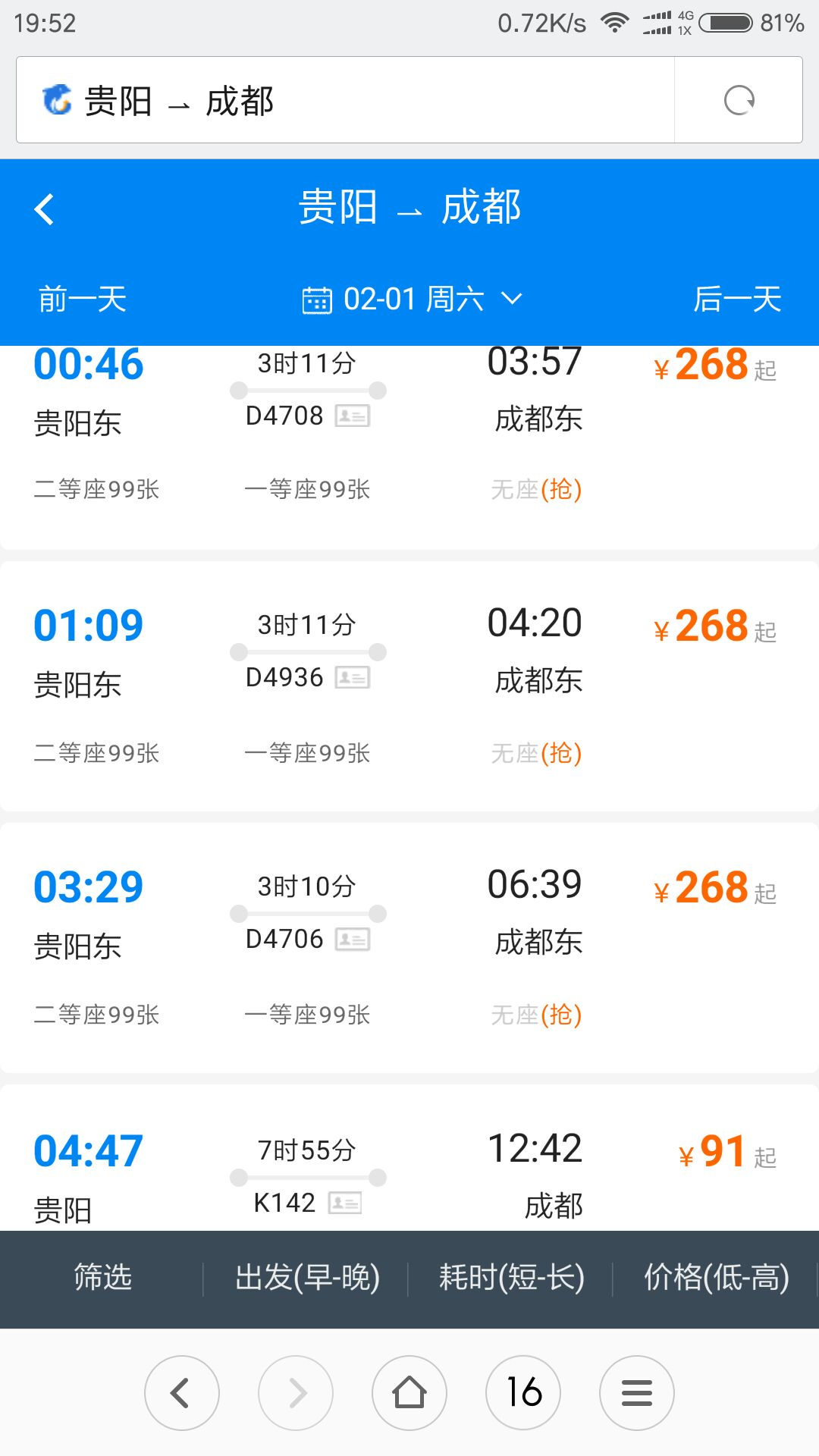
Task: Open the browser hamburger menu
Action: [x=637, y=1392]
